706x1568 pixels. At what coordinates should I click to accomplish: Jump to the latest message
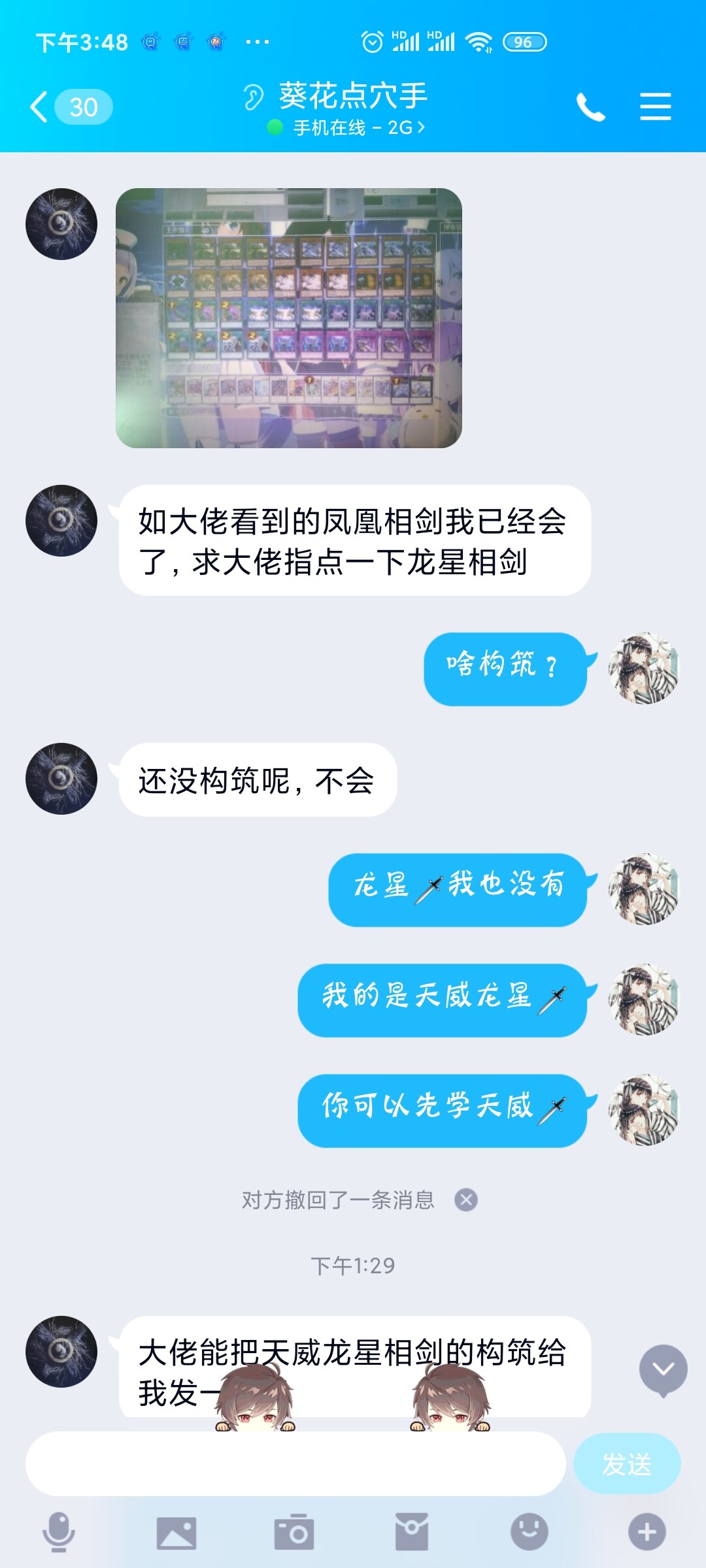(x=663, y=1370)
